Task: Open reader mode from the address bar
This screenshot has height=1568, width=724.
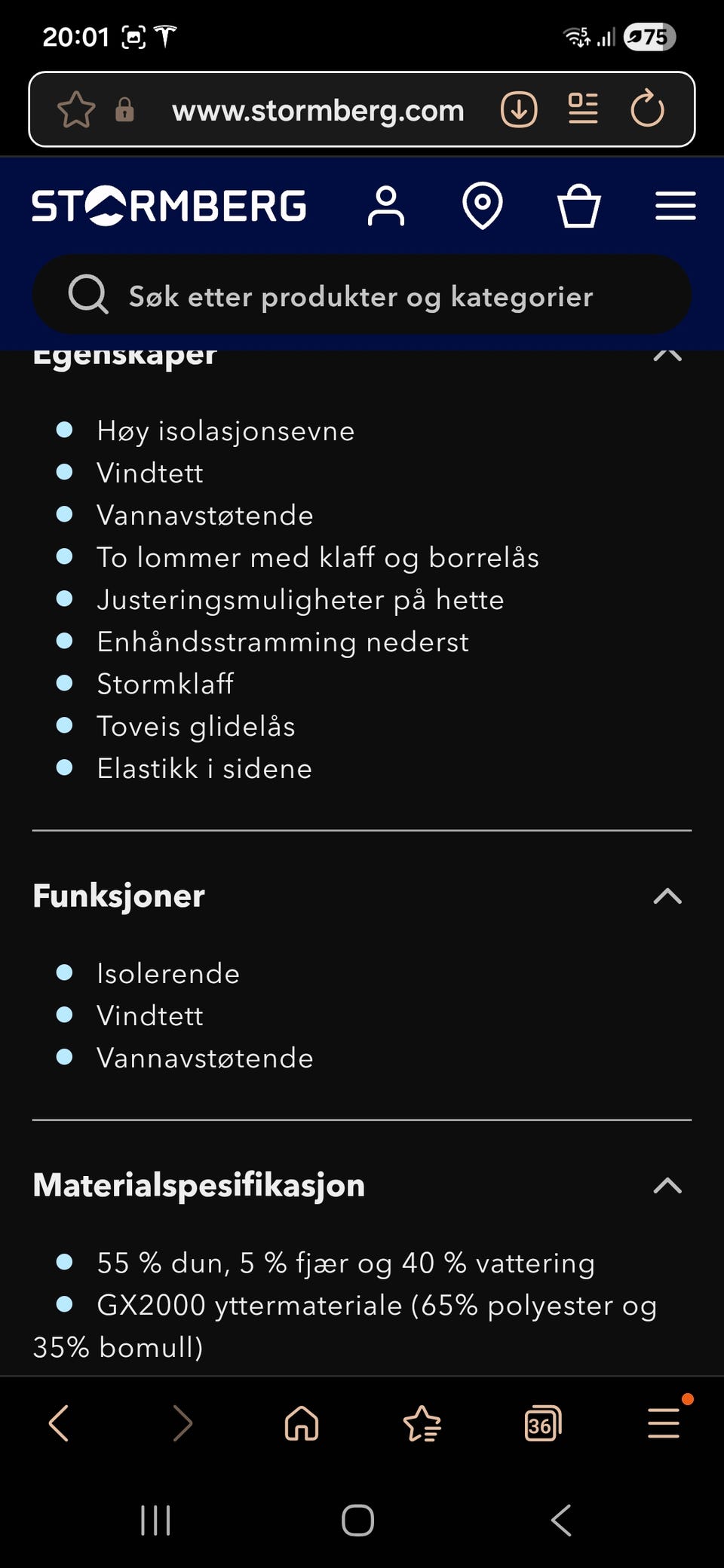Action: (x=582, y=109)
